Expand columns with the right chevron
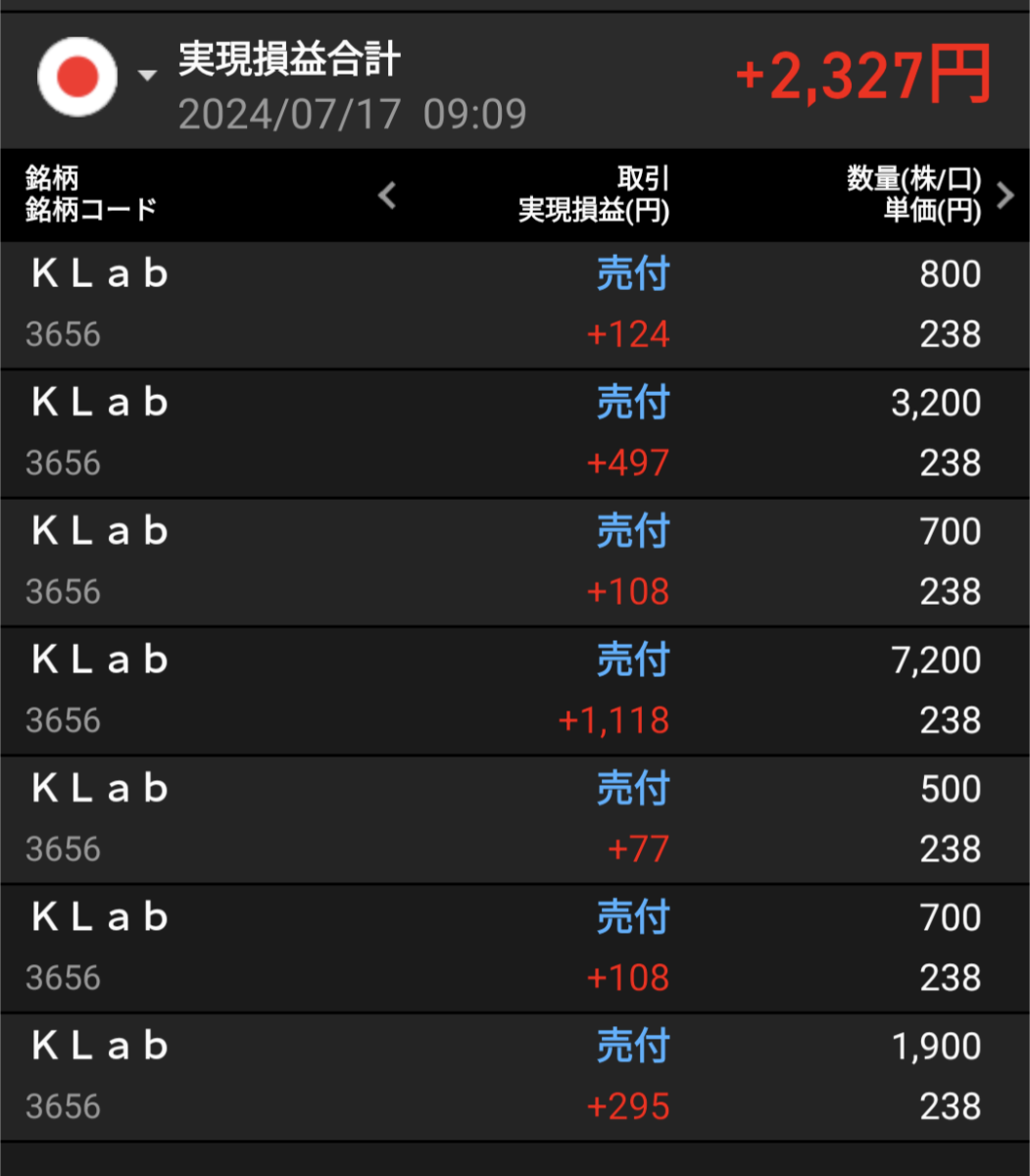This screenshot has width=1030, height=1176. click(1006, 195)
